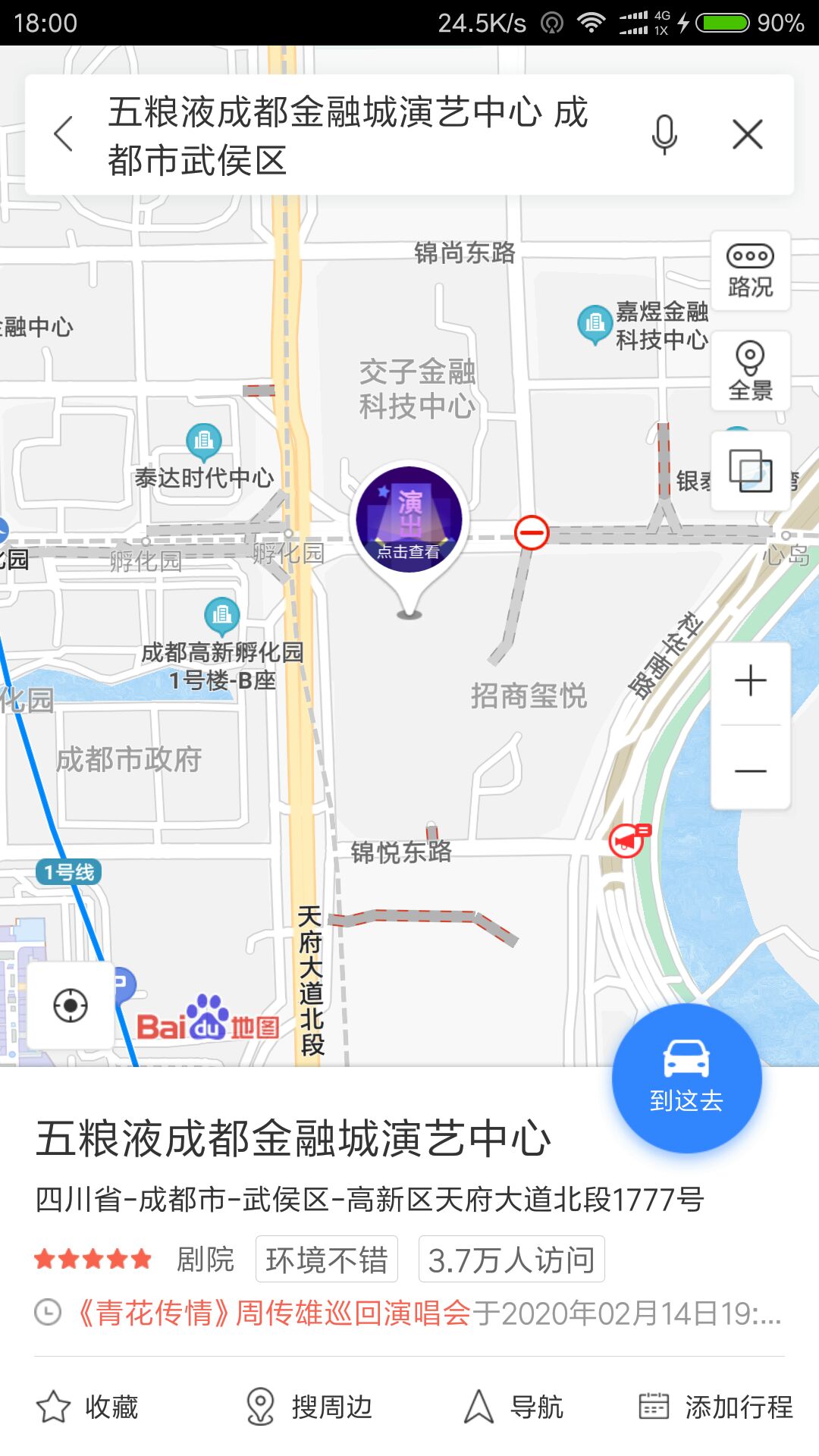Image resolution: width=819 pixels, height=1456 pixels.
Task: Start 导航 navigation
Action: tap(513, 1407)
